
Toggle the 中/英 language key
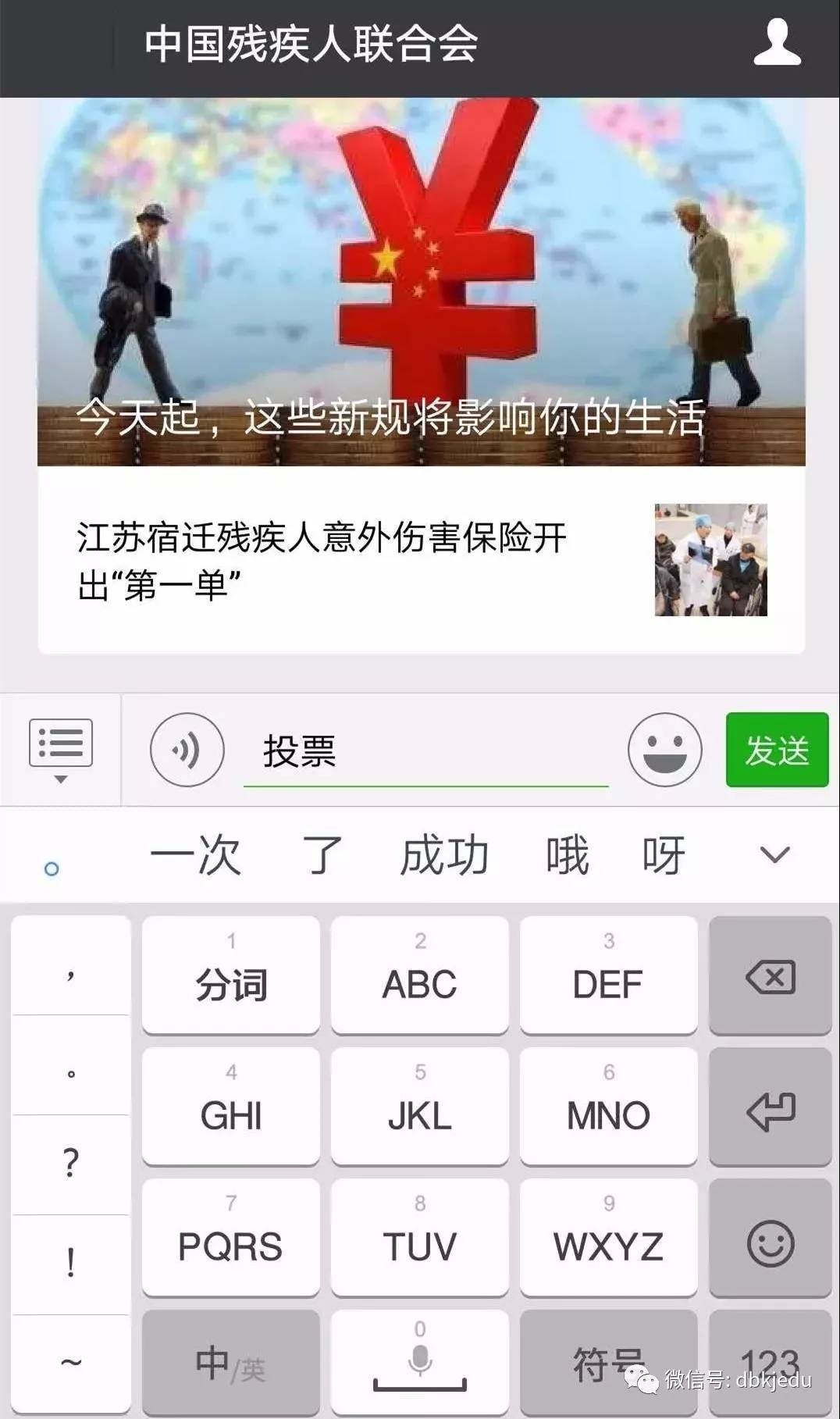click(230, 1363)
